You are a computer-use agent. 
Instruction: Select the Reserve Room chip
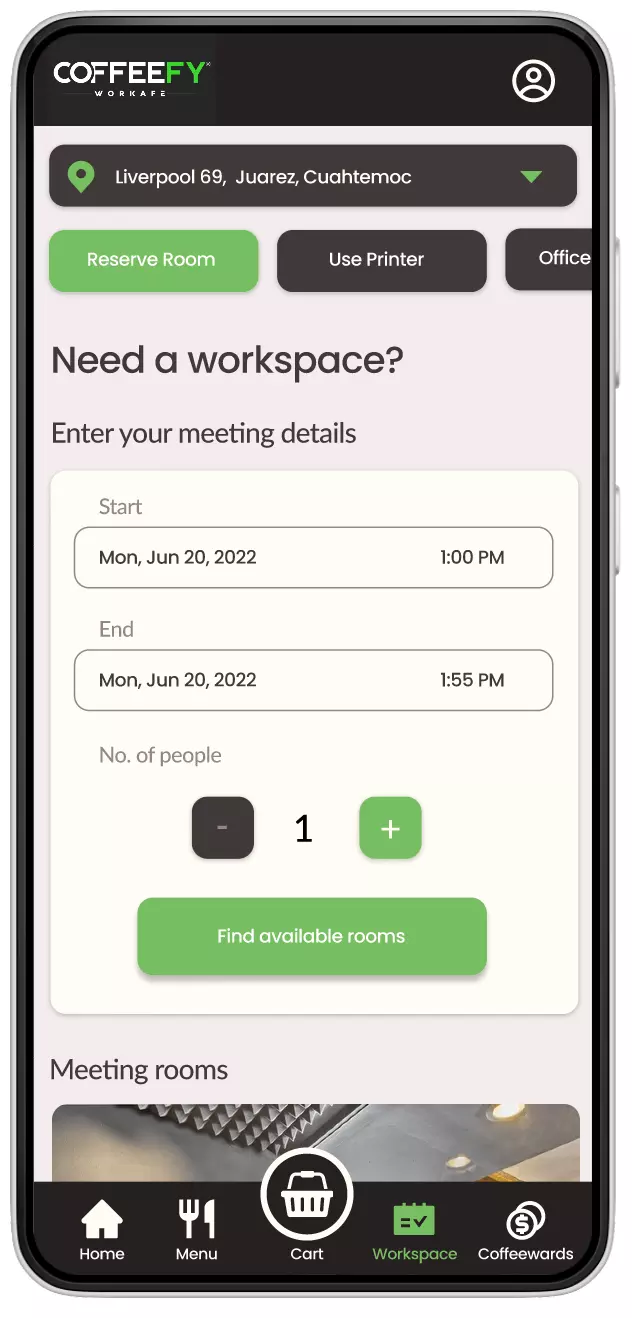pyautogui.click(x=153, y=260)
